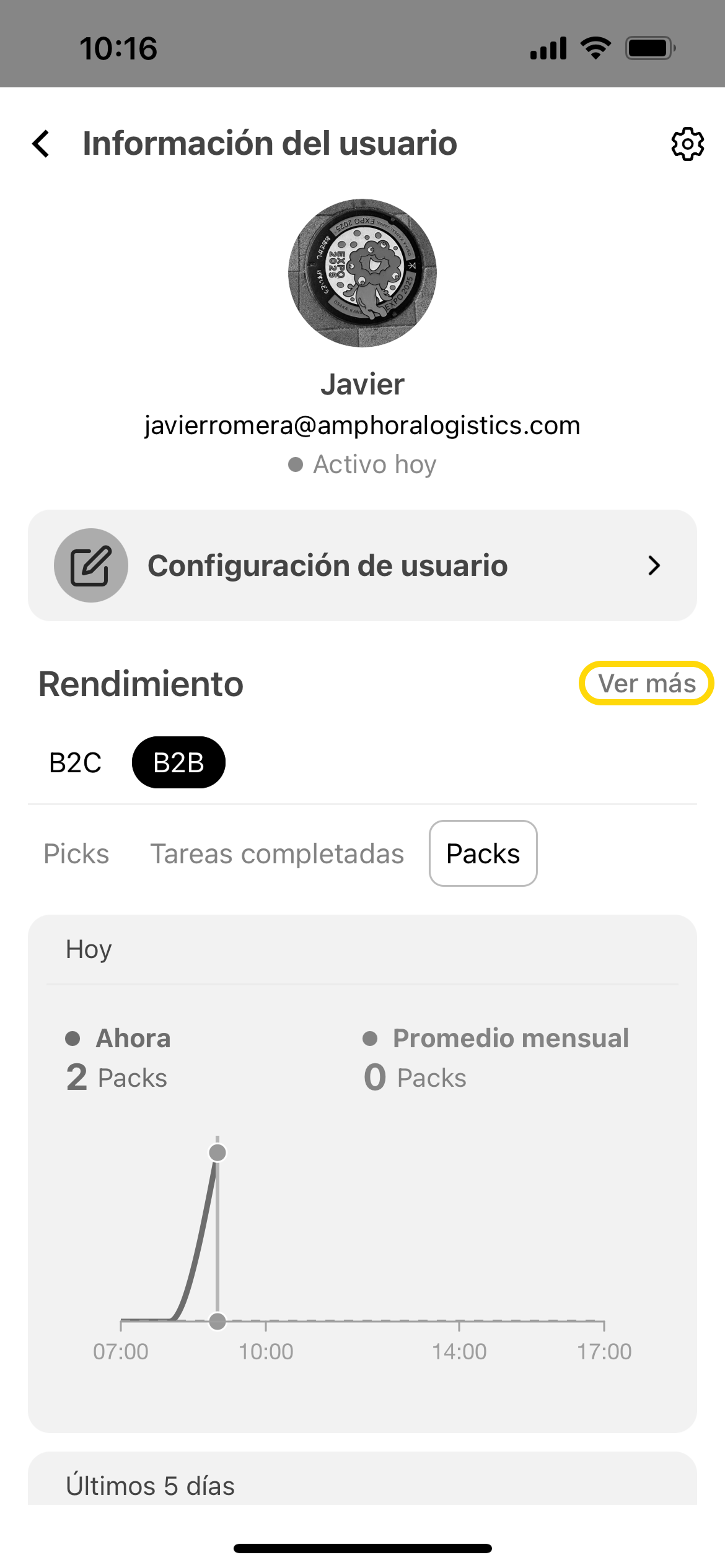Tap the Ver más link

(646, 684)
